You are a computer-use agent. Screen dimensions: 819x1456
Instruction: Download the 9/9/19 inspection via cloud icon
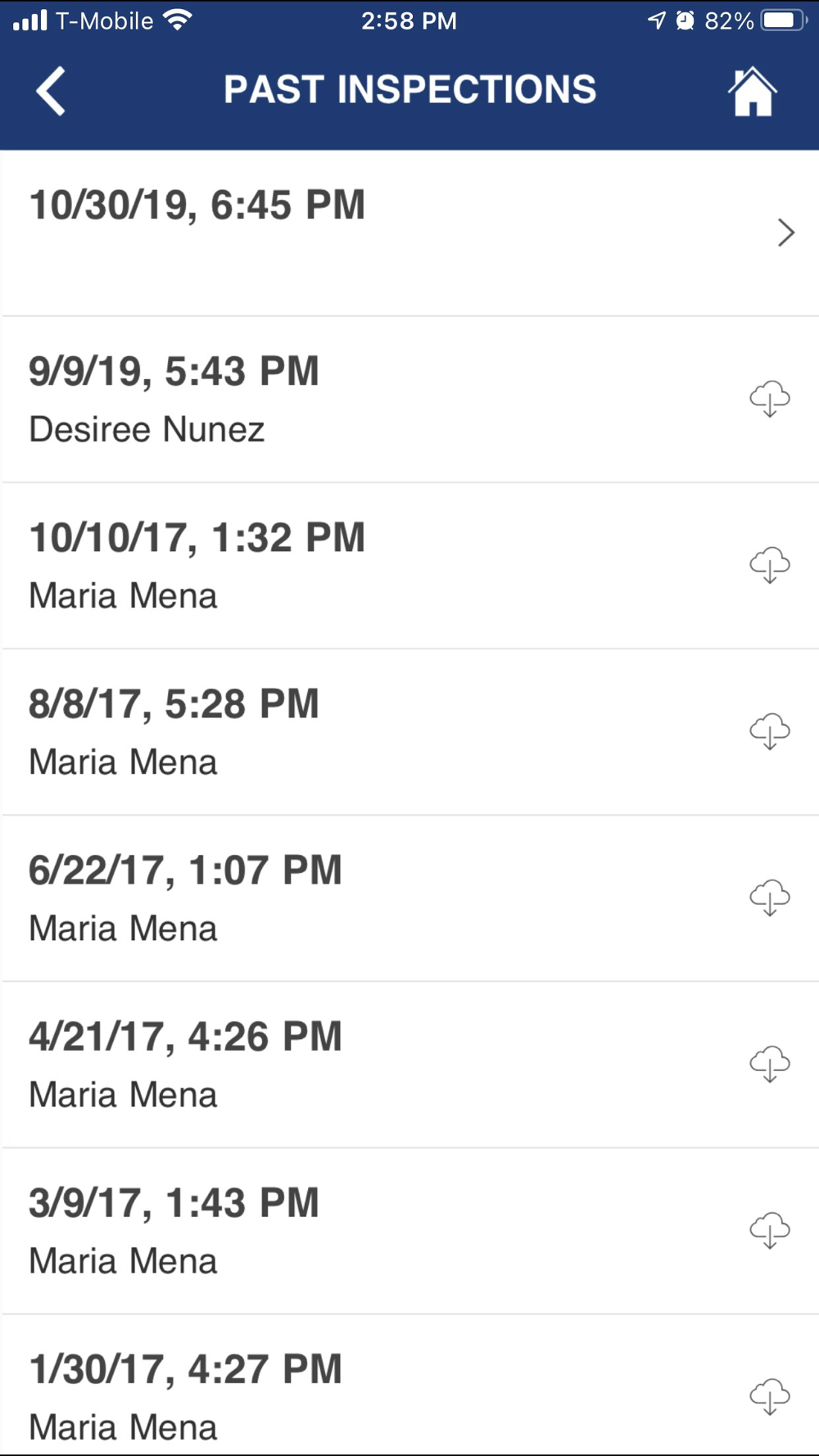[x=770, y=399]
